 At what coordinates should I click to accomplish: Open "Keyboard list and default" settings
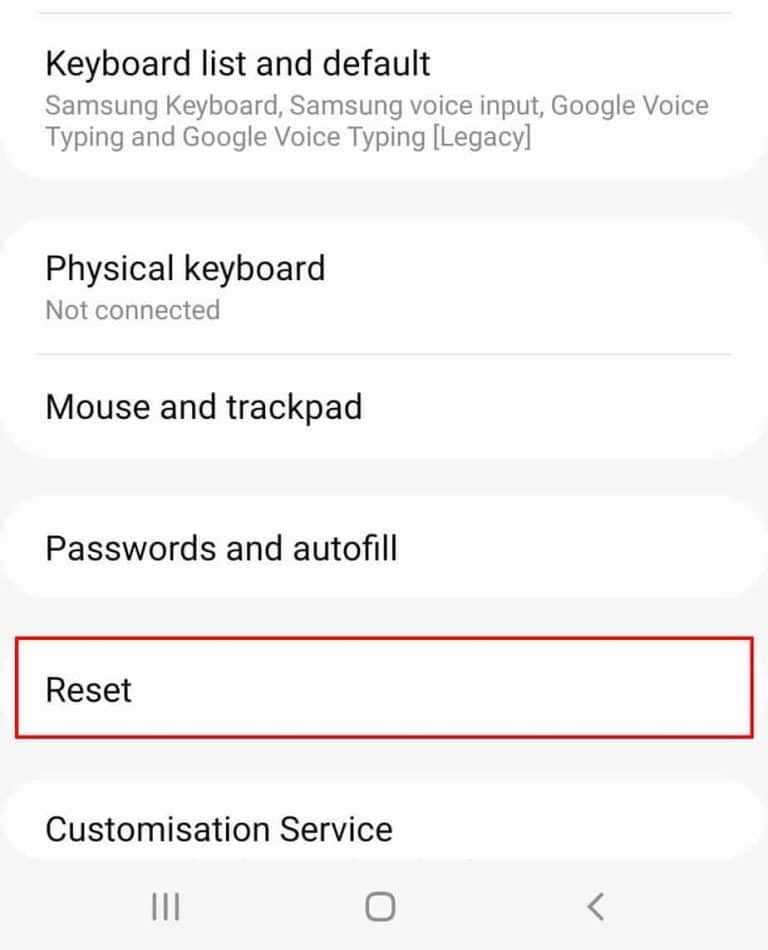pos(237,64)
